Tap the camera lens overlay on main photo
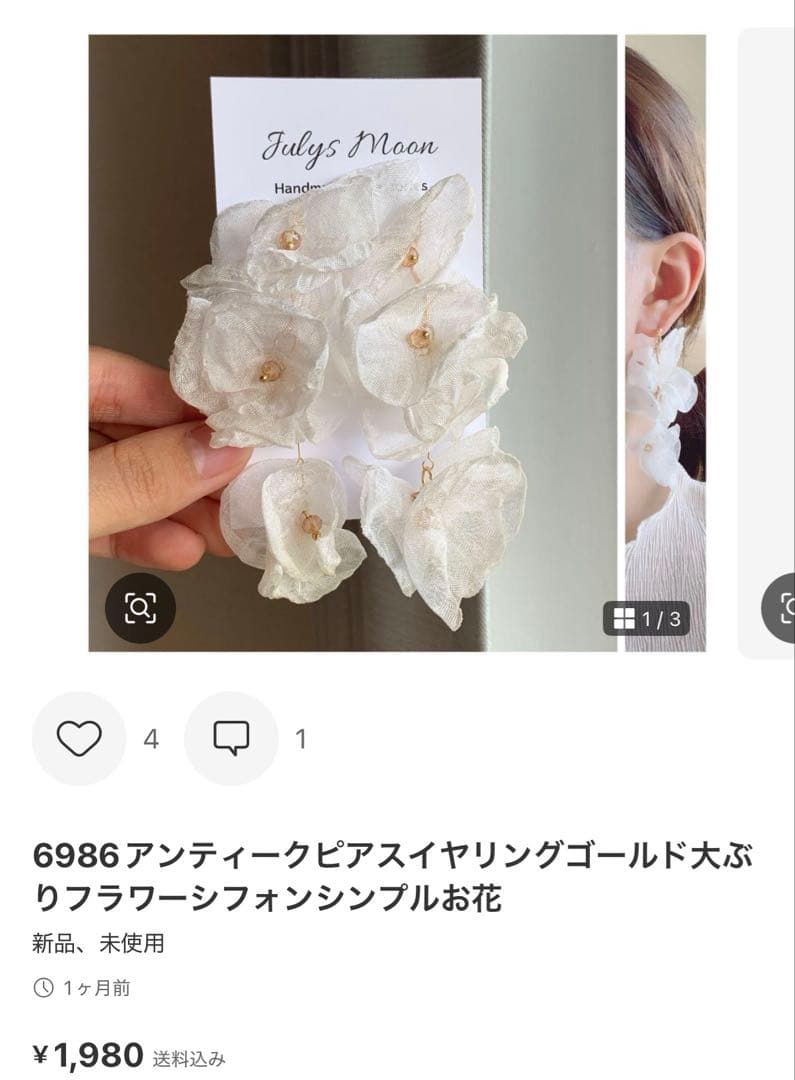 pos(142,606)
